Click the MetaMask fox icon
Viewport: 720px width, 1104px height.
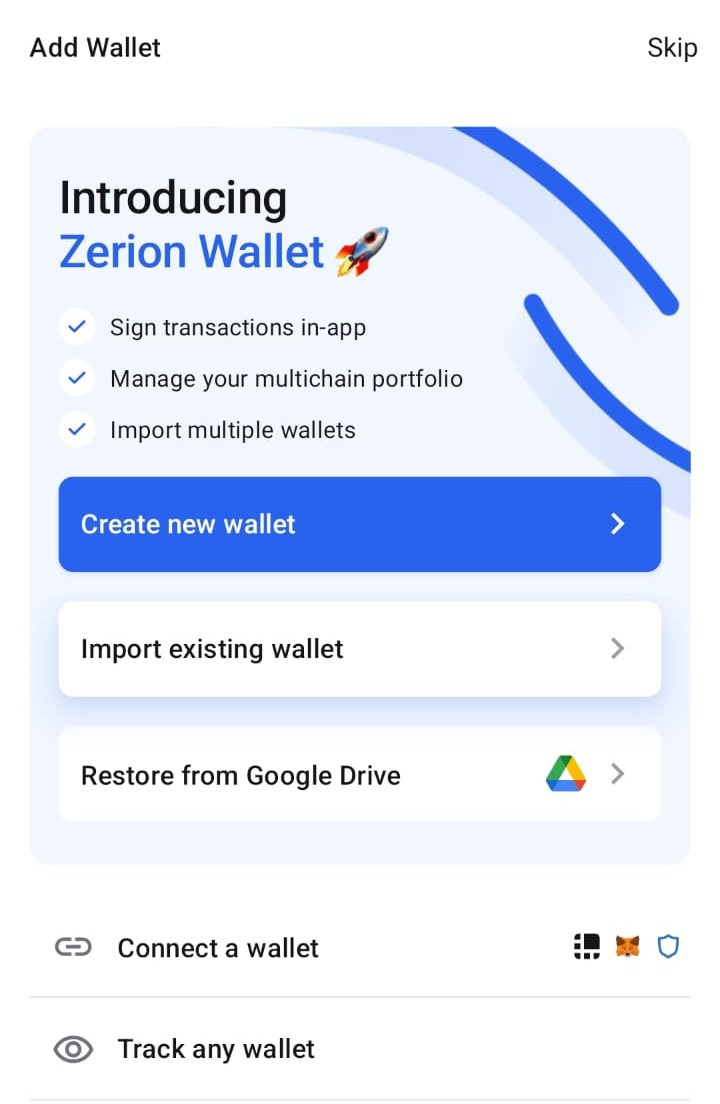(628, 947)
